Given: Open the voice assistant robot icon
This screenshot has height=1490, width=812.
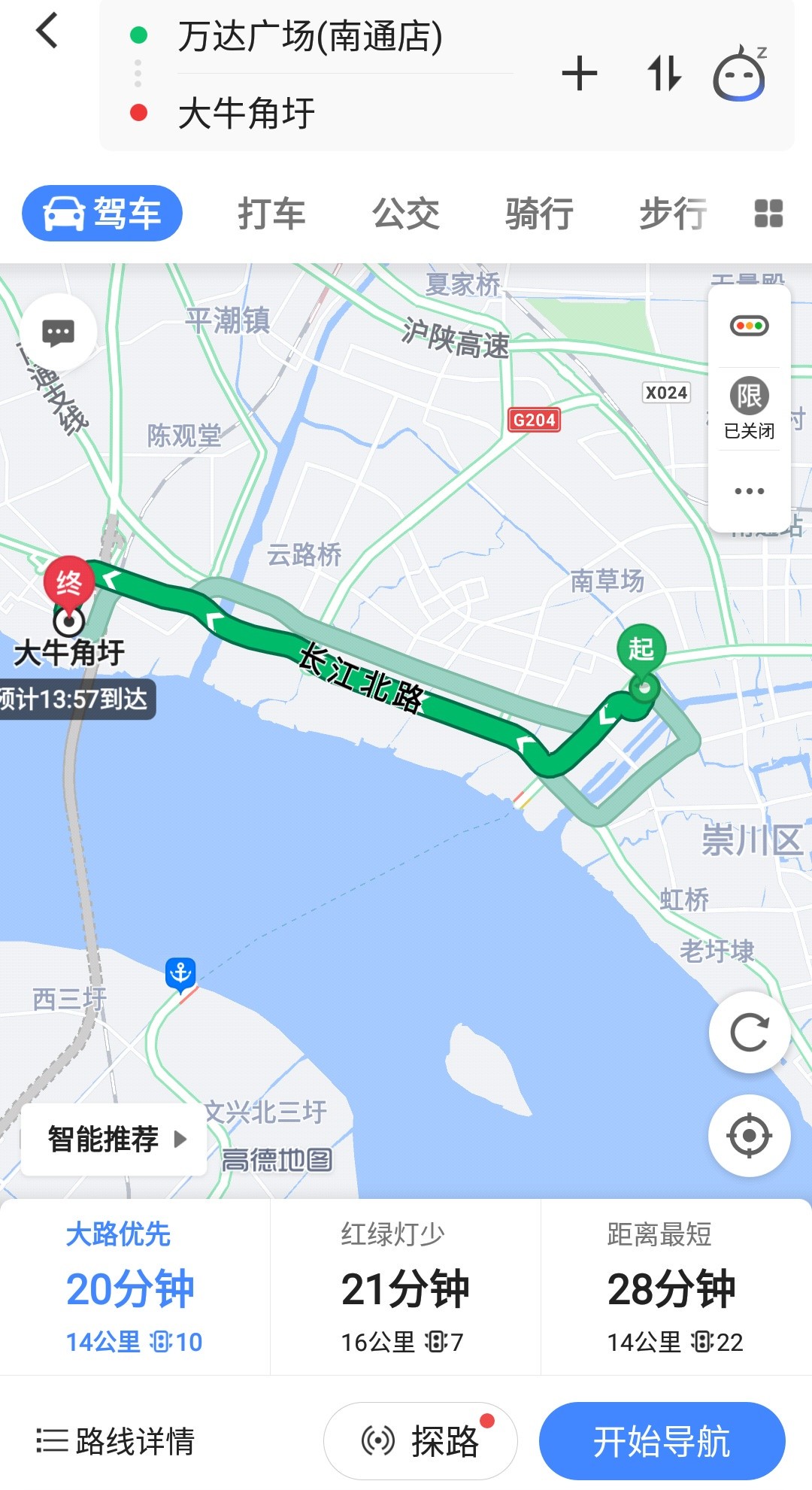Looking at the screenshot, I should click(739, 74).
